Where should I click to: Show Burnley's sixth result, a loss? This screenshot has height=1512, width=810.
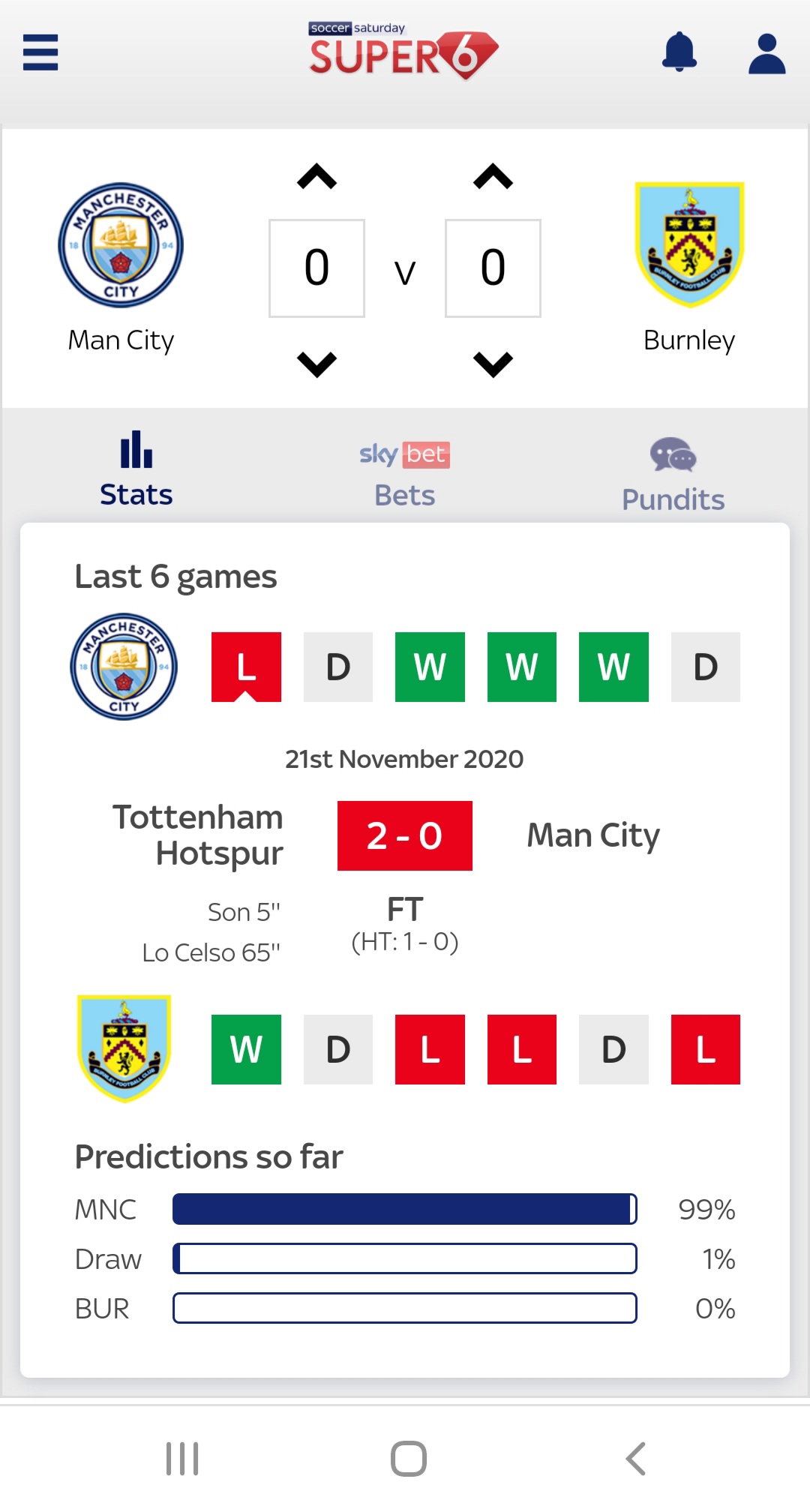coord(705,1049)
